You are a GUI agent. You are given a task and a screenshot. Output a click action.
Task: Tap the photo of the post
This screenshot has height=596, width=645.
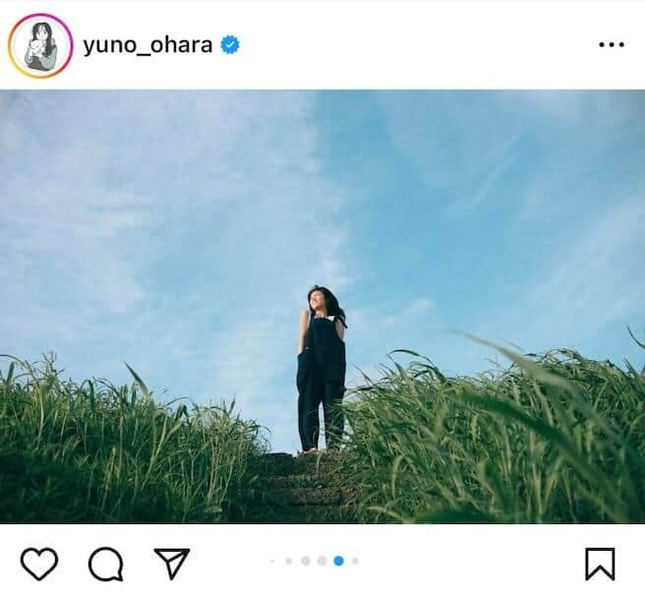click(x=322, y=306)
